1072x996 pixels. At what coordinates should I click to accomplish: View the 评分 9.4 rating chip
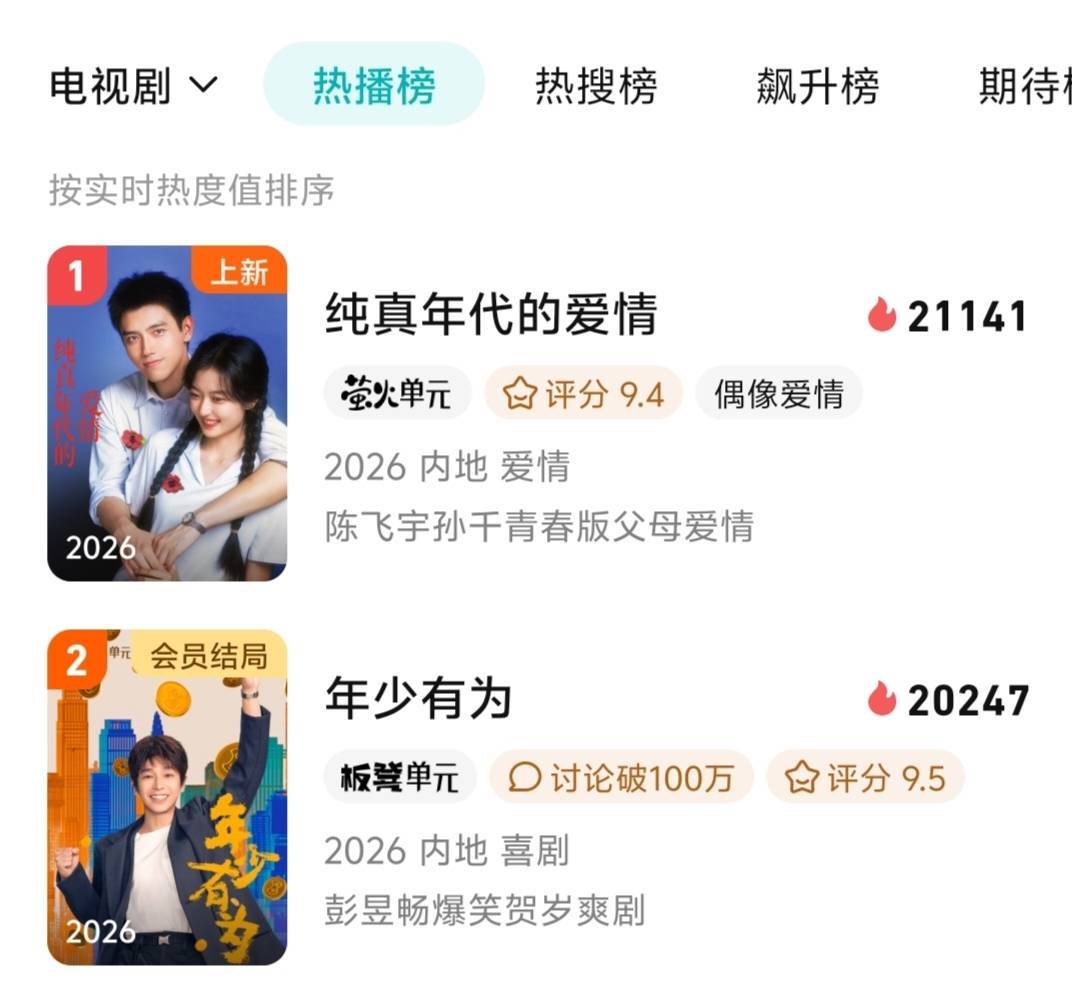pyautogui.click(x=584, y=394)
